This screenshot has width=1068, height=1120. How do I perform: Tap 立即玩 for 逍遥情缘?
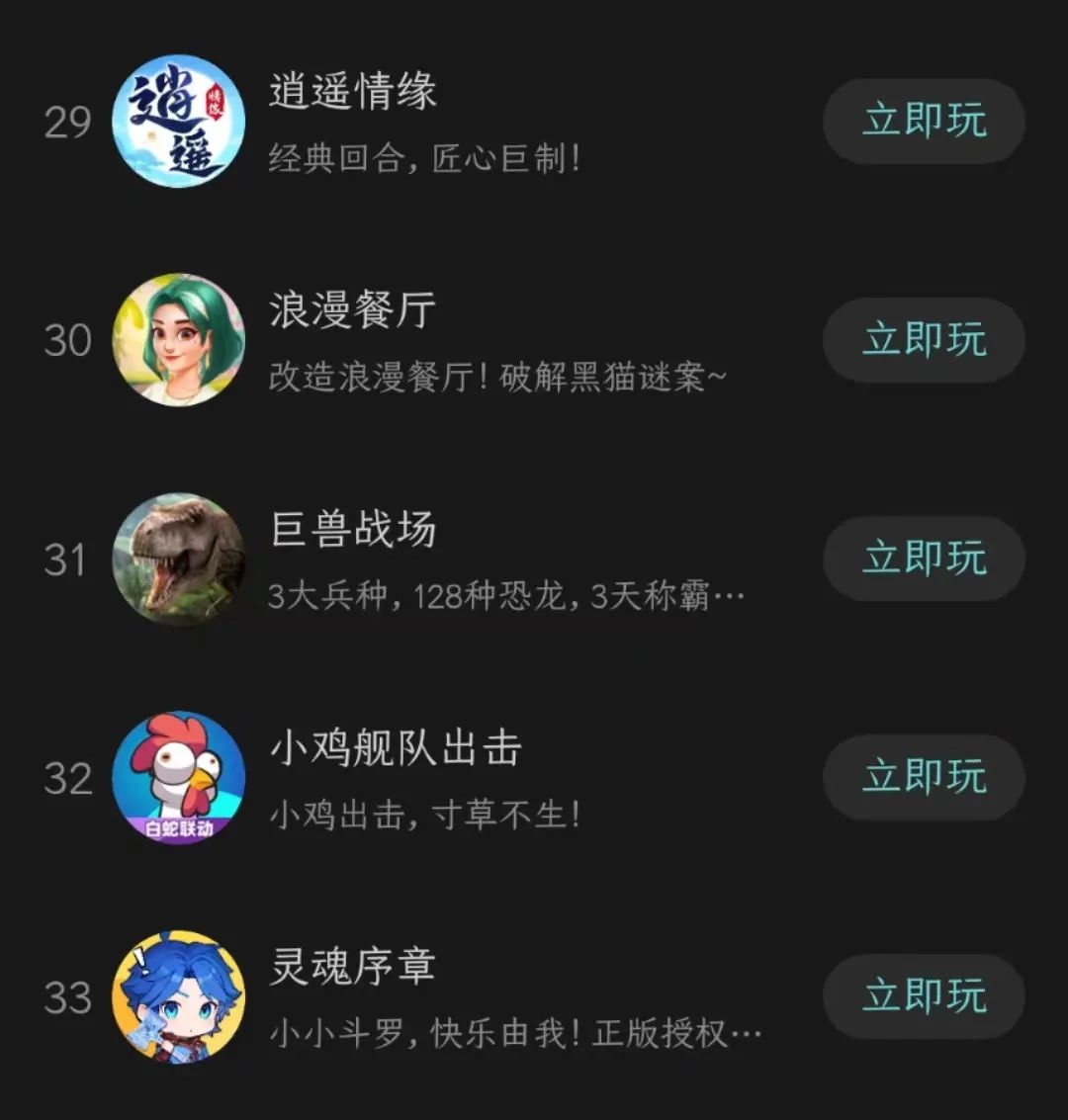(x=924, y=122)
